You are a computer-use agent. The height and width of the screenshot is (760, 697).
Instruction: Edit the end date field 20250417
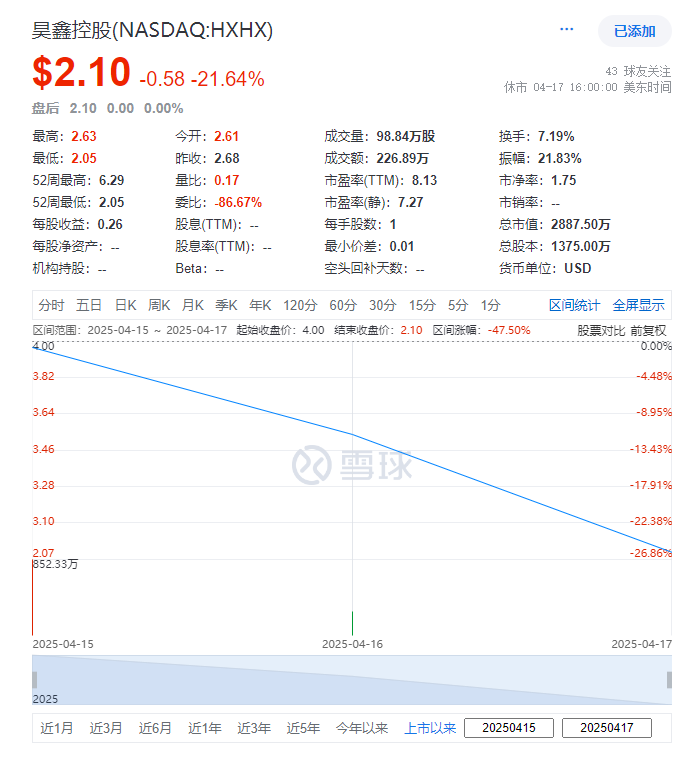coord(606,728)
